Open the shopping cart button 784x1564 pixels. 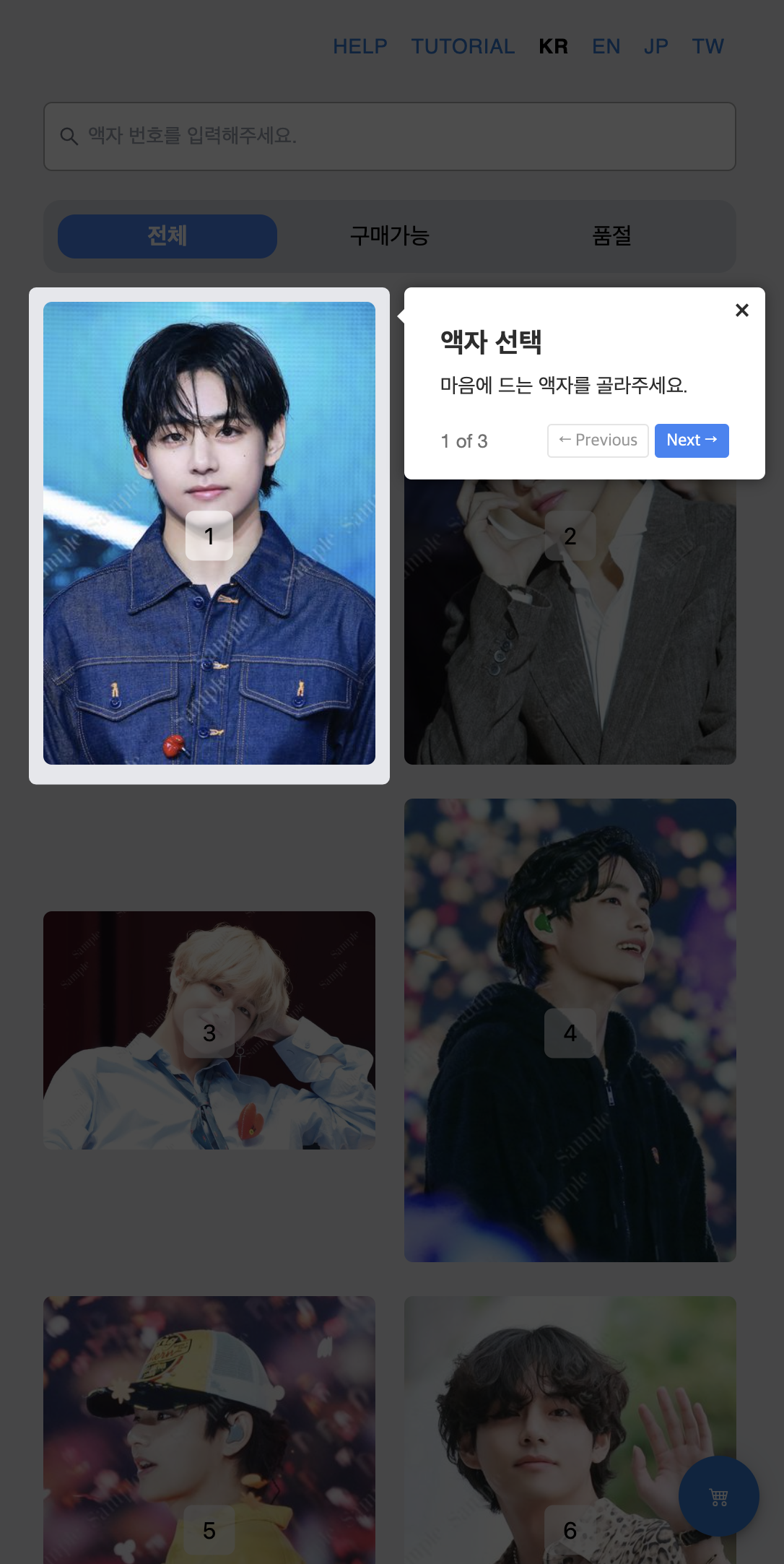(718, 1496)
